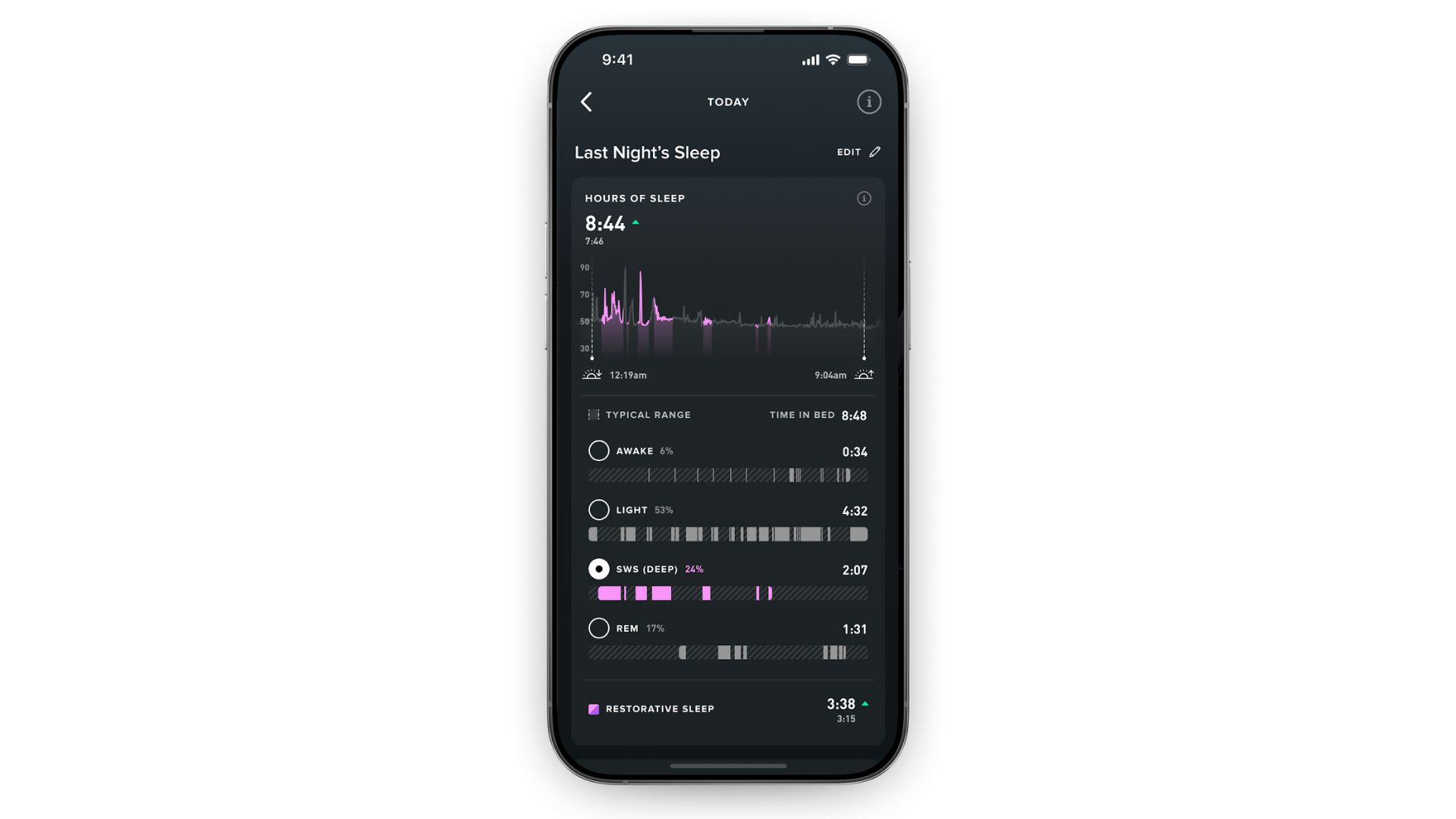Open the info icon in top bar
Screen dimensions: 1456x819
click(869, 102)
